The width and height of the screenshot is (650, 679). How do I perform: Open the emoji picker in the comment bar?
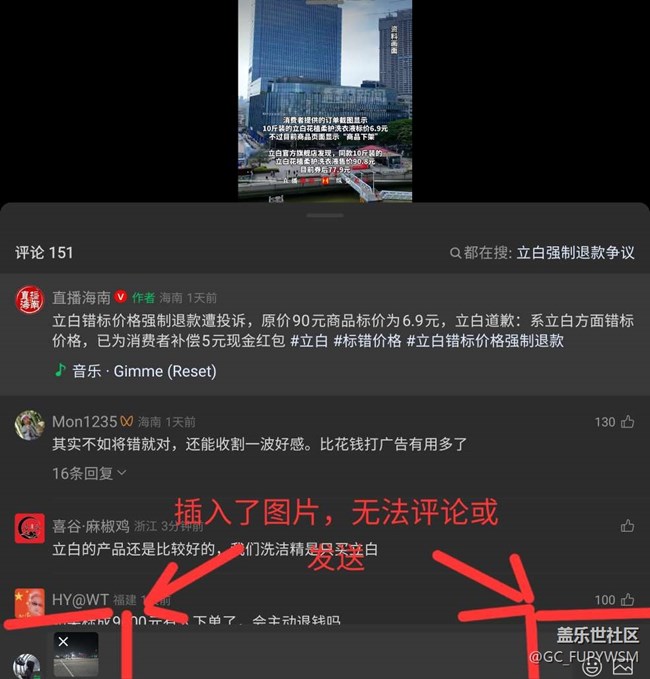pyautogui.click(x=591, y=667)
